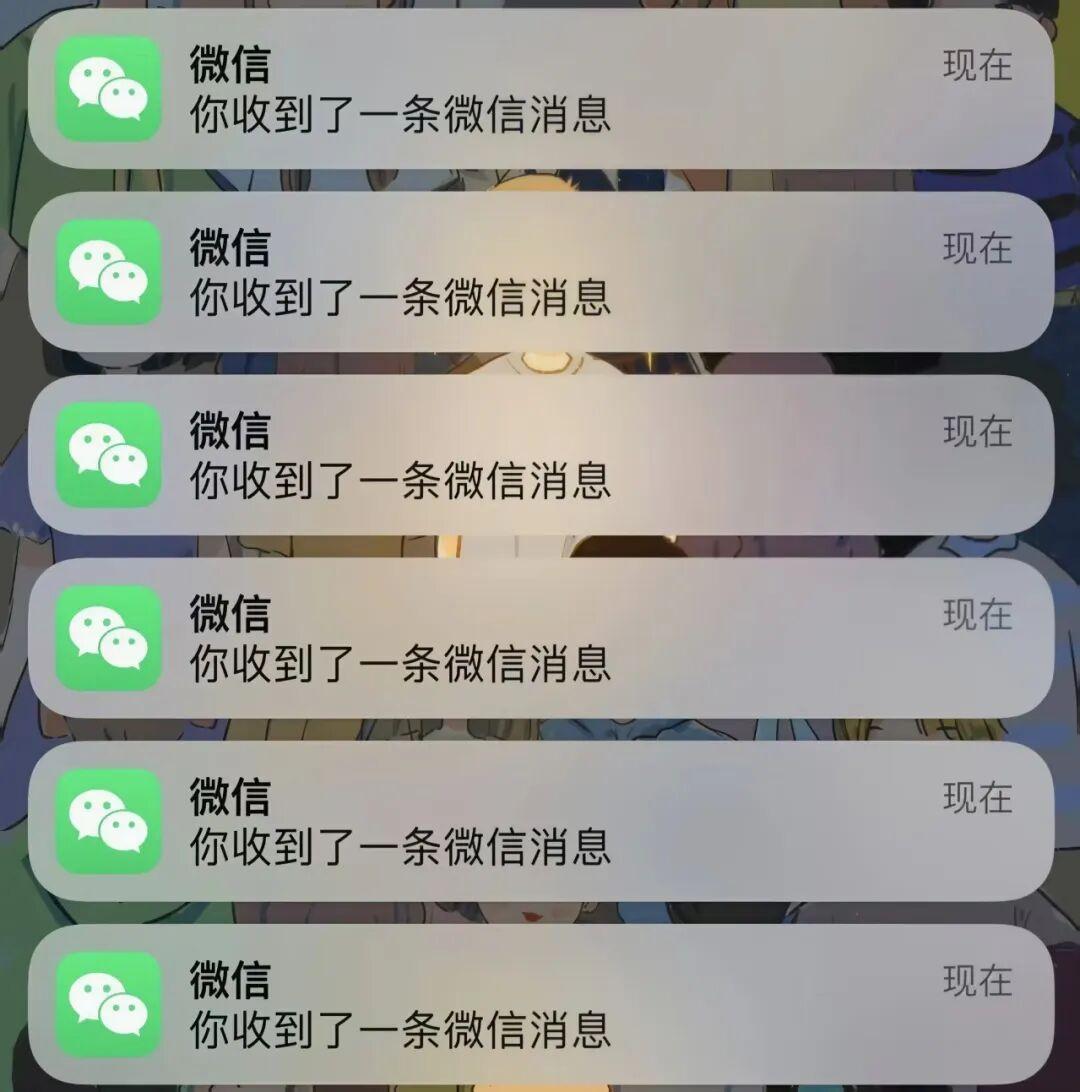View the fourth WeChat message notification

(x=540, y=638)
